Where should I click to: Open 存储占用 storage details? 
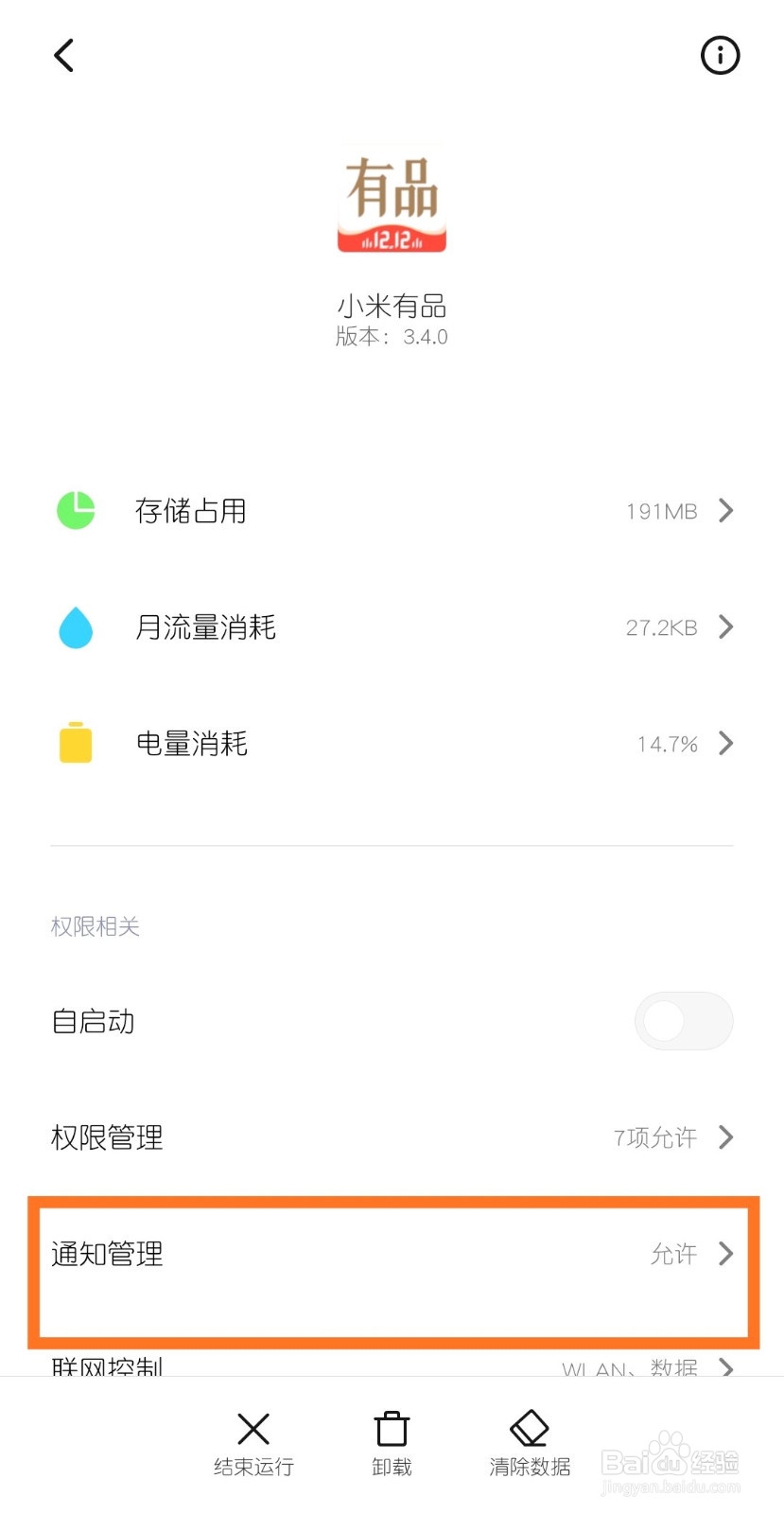[392, 511]
